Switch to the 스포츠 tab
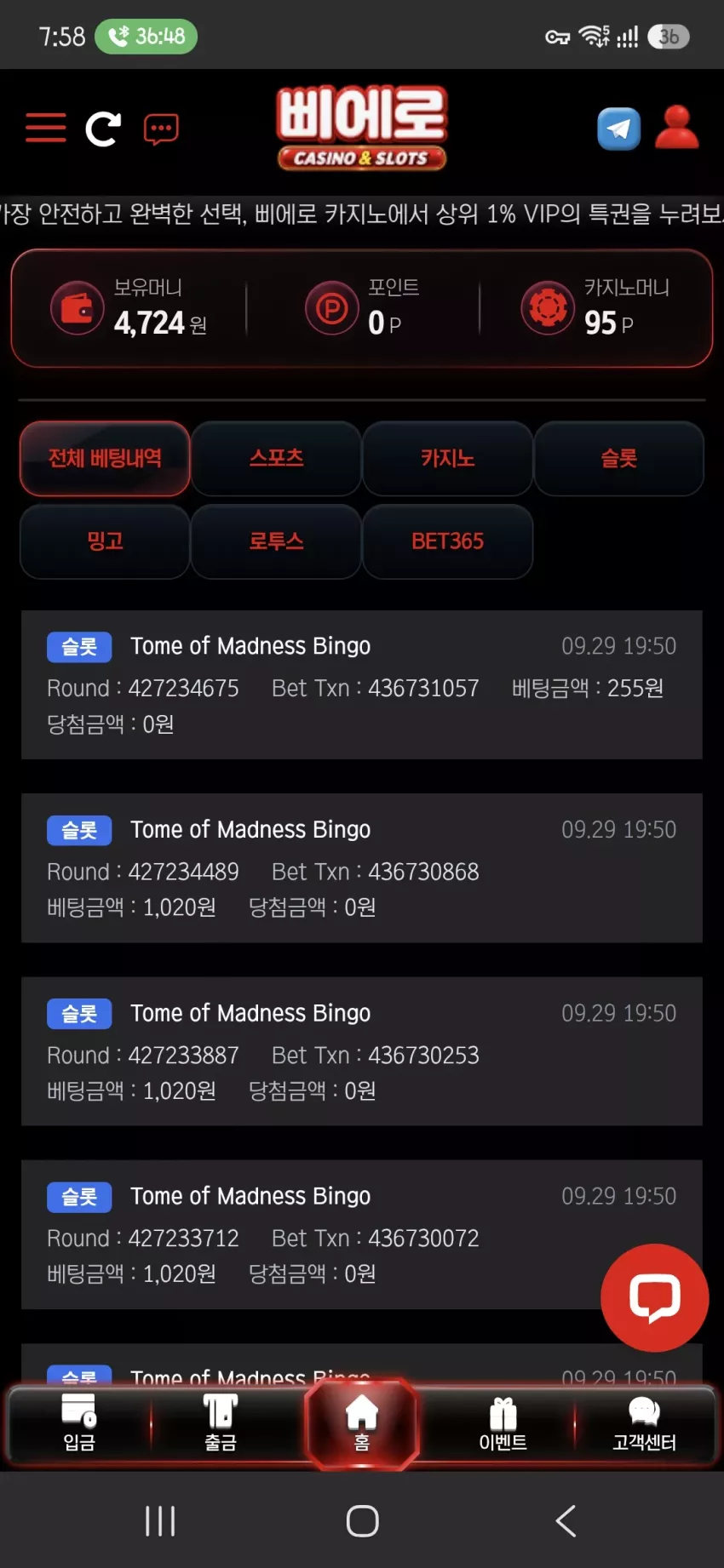The height and width of the screenshot is (1568, 724). pos(276,458)
